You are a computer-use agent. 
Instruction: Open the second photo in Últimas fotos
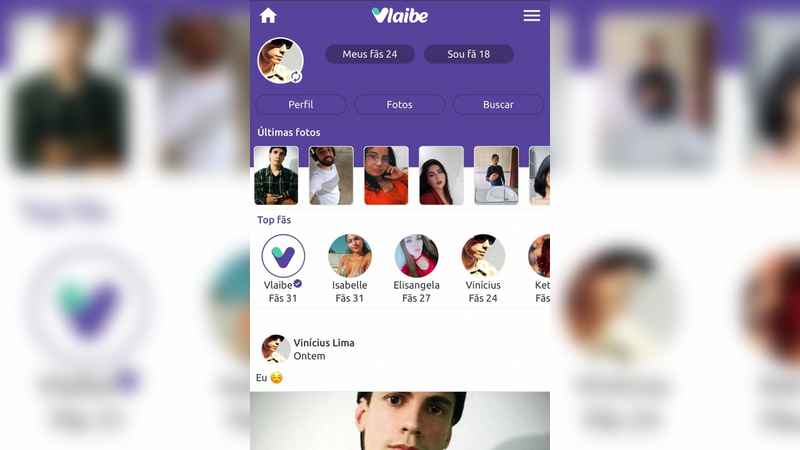pos(331,176)
